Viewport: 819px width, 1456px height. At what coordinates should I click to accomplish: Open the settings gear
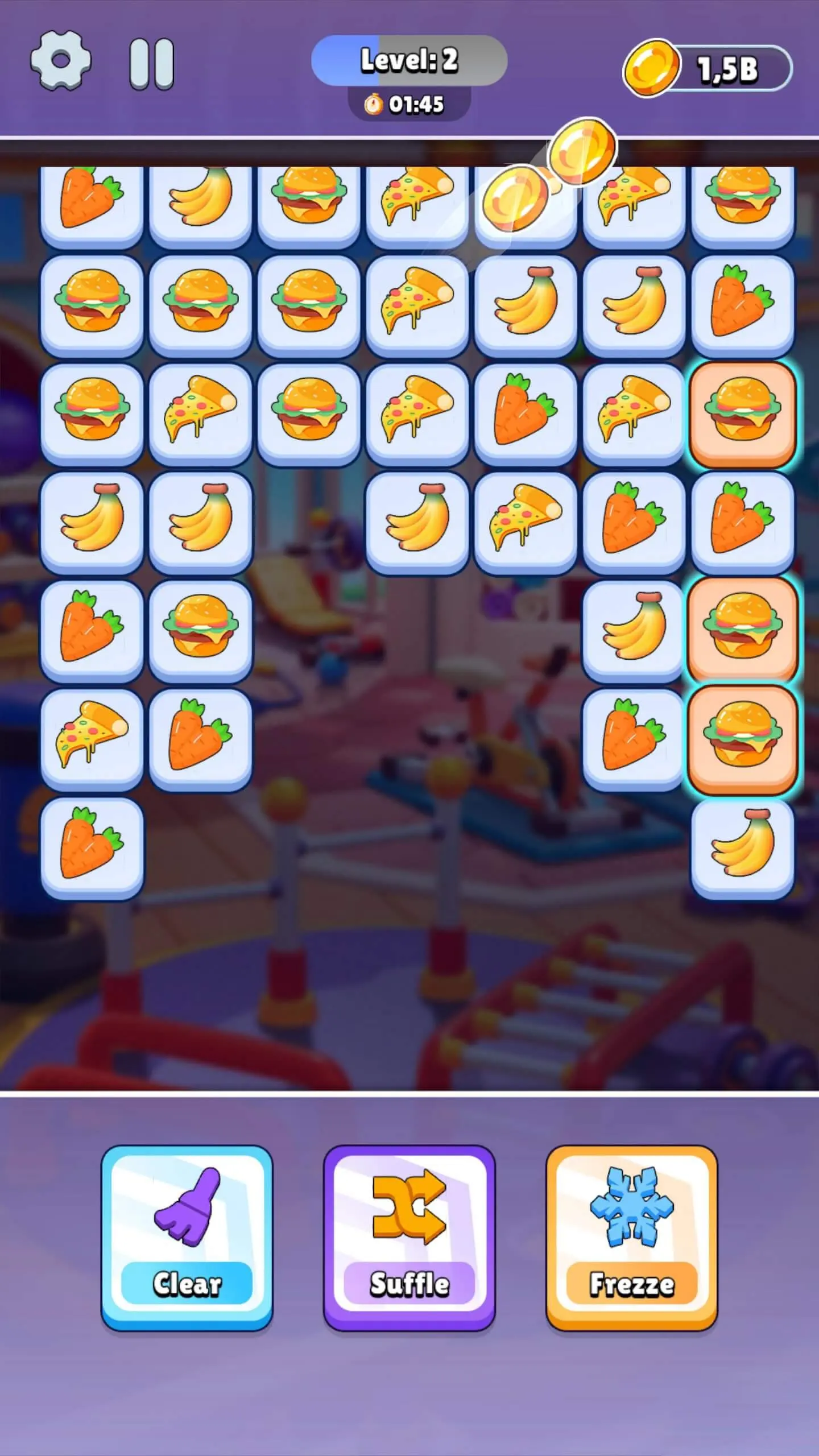(61, 61)
